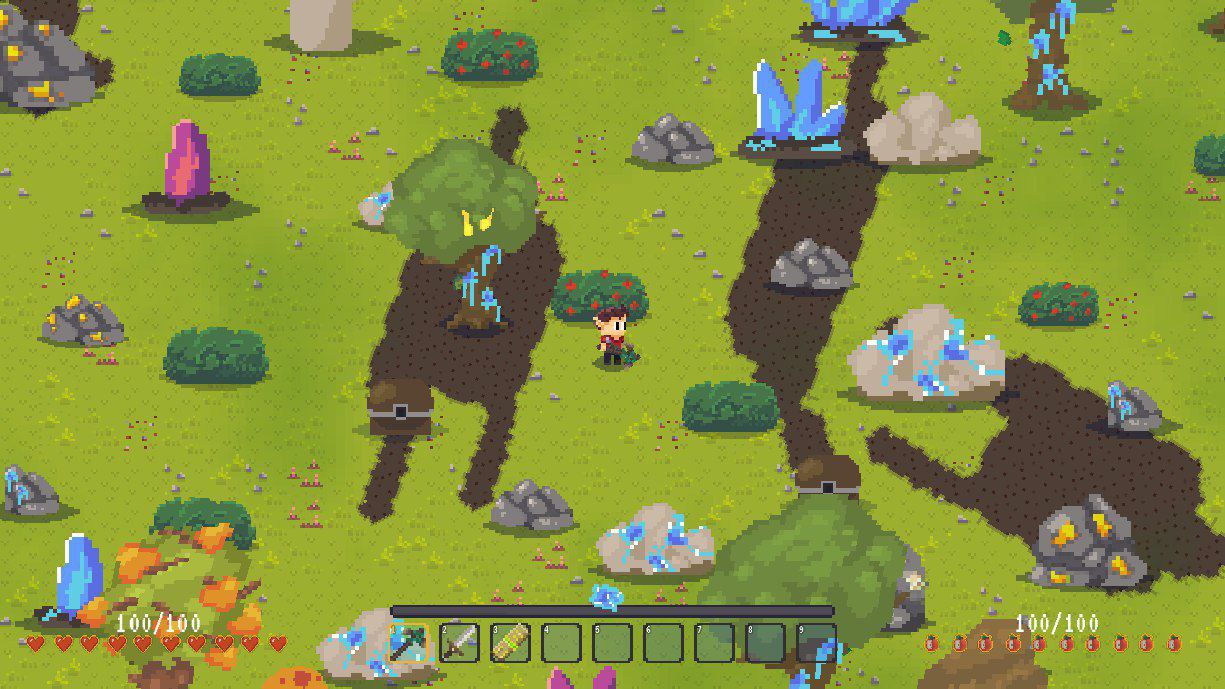
Task: Equip the sword in hotbar slot 2
Action: (x=460, y=643)
